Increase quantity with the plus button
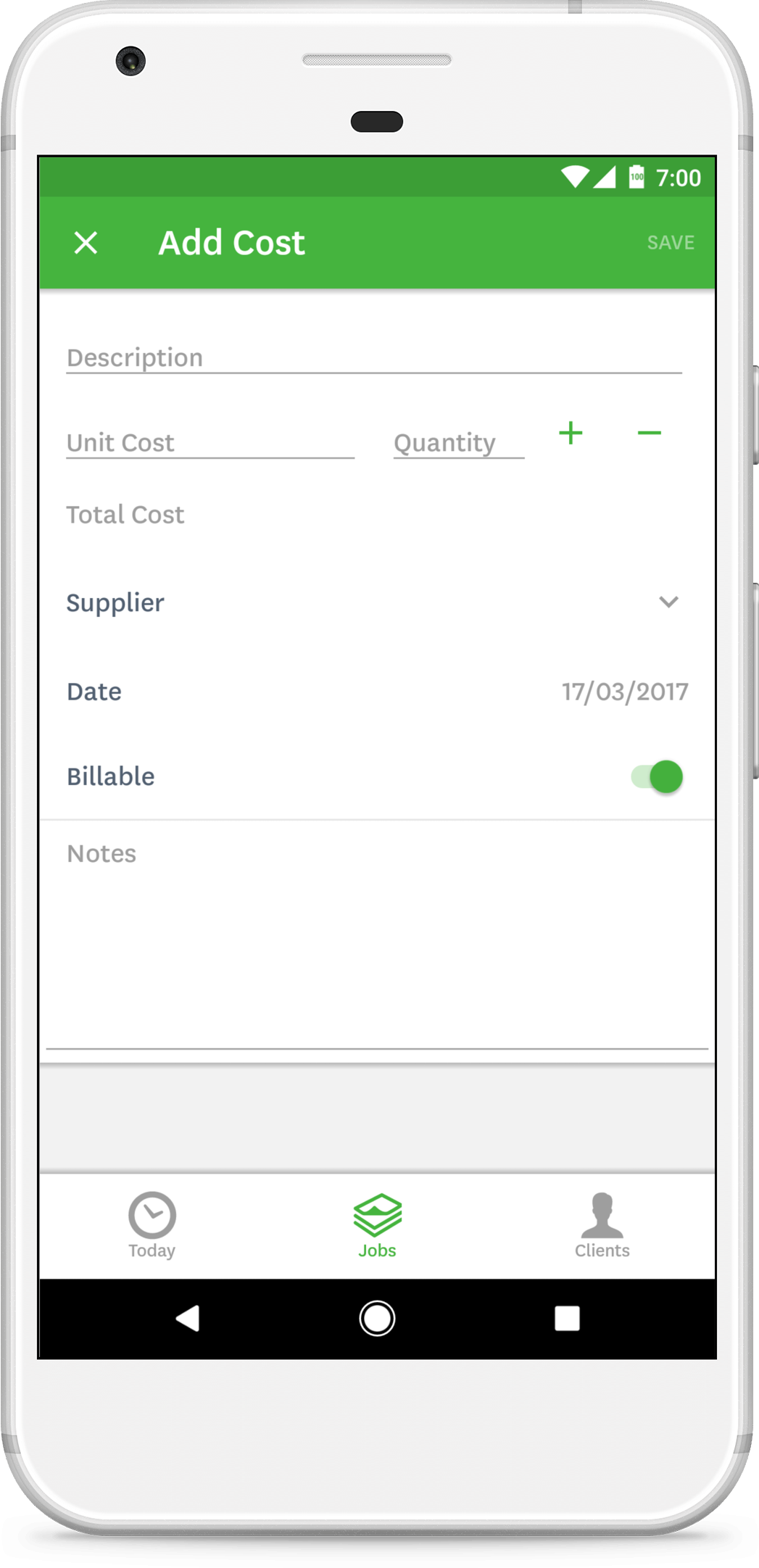 click(571, 434)
